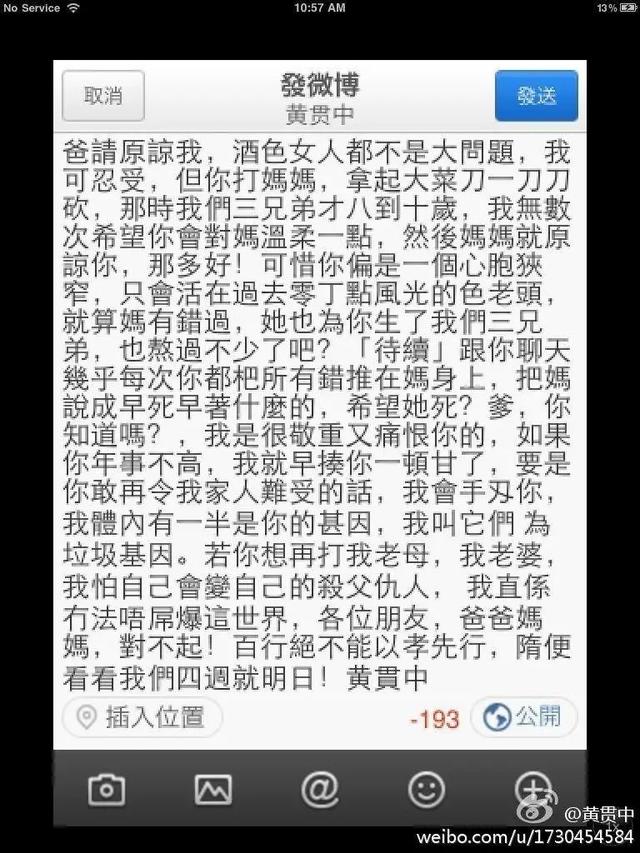
Task: Attach a picture from the gallery
Action: pos(213,790)
